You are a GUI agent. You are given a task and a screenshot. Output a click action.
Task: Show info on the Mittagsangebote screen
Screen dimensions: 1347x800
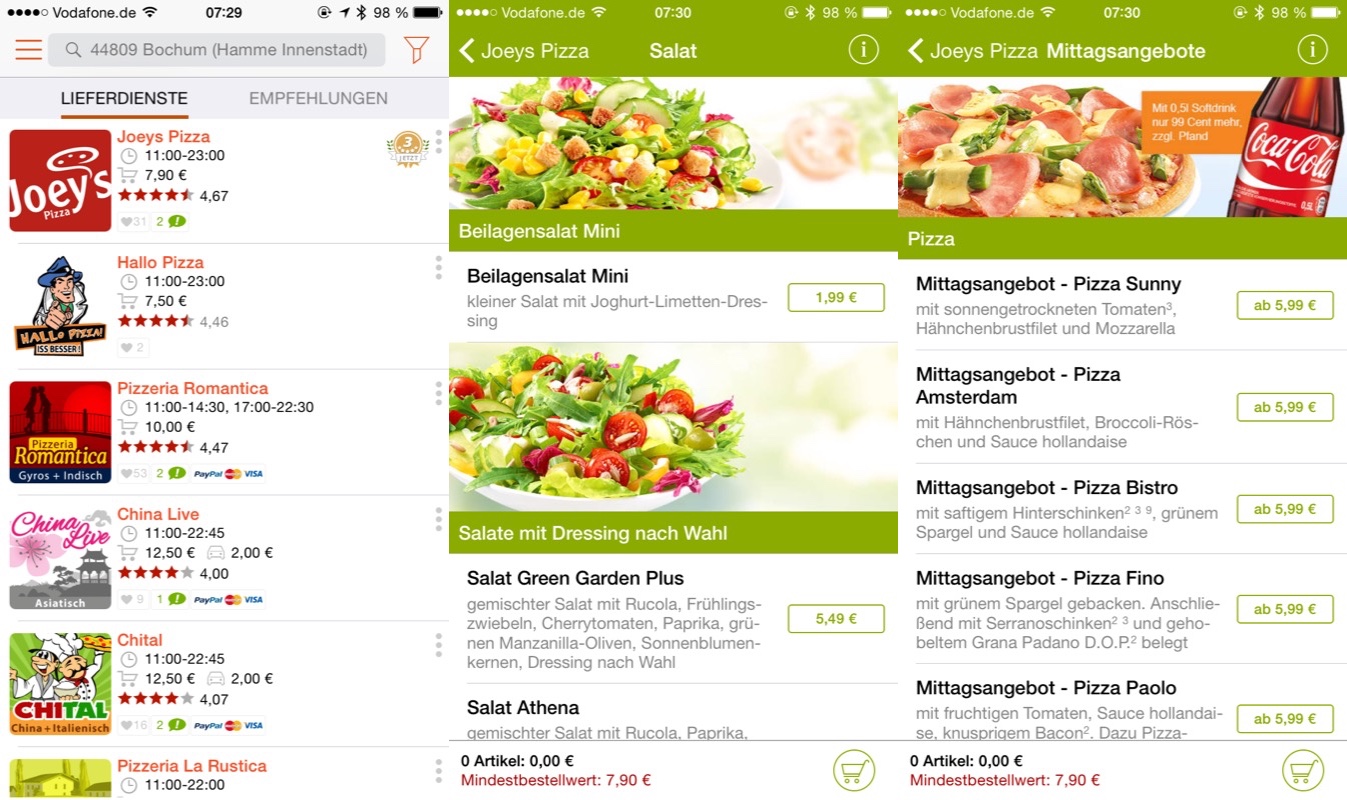click(x=1312, y=50)
